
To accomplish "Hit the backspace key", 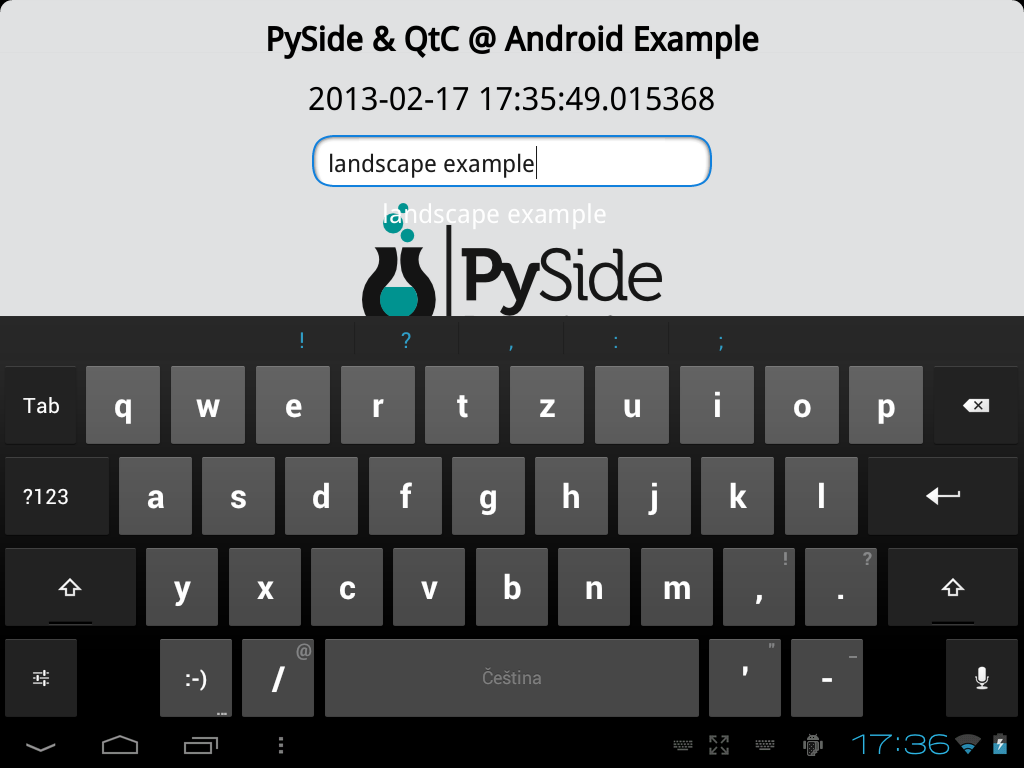I will pos(975,405).
